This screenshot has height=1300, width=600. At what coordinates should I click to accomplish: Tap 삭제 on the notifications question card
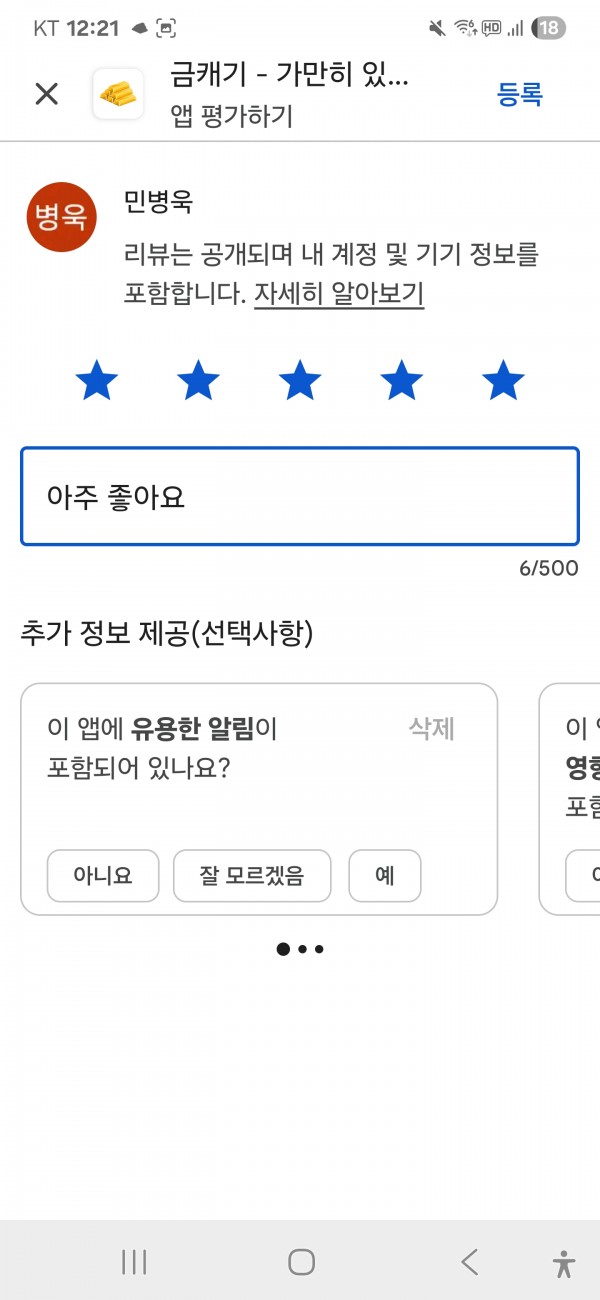pyautogui.click(x=432, y=729)
